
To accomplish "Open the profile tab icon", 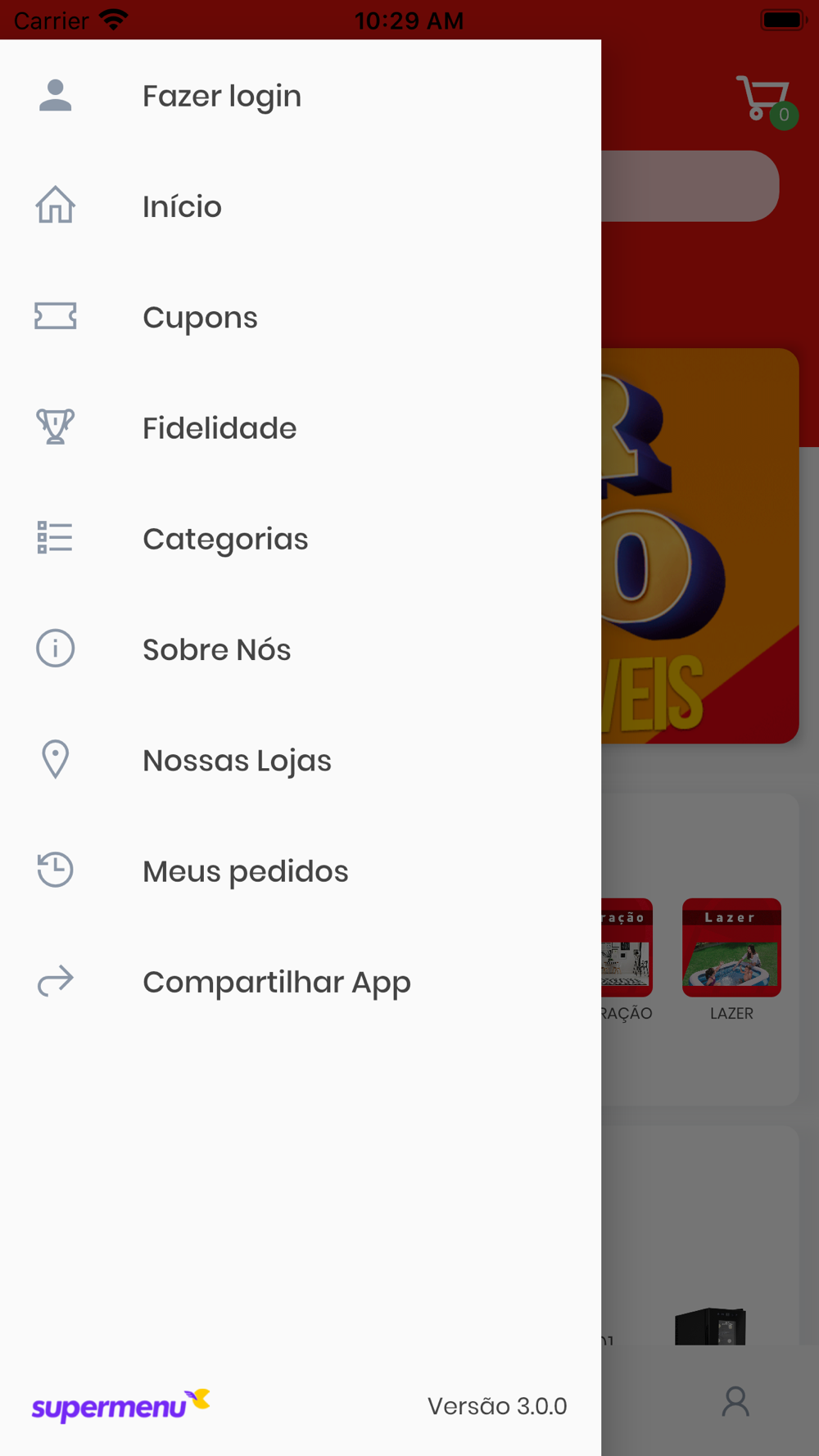I will [735, 1401].
